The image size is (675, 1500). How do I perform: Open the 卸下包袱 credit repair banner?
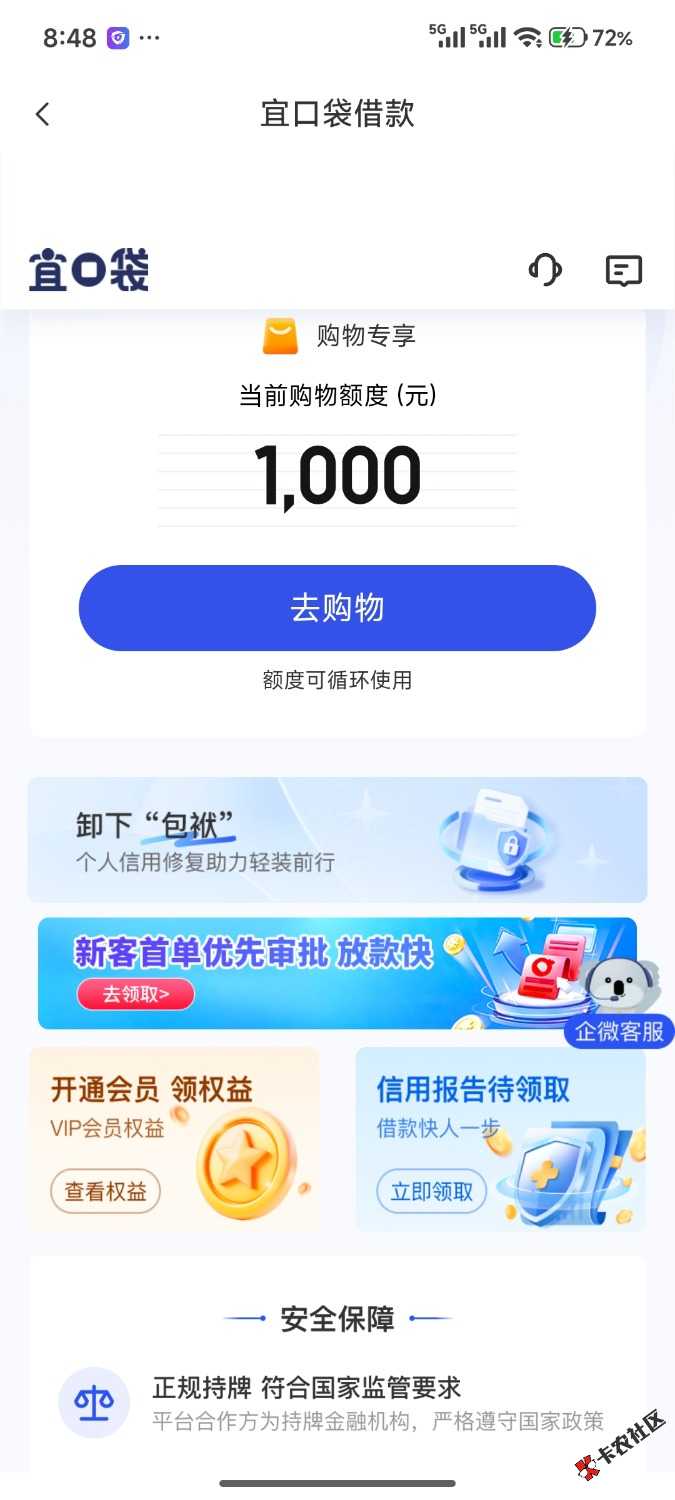(337, 840)
